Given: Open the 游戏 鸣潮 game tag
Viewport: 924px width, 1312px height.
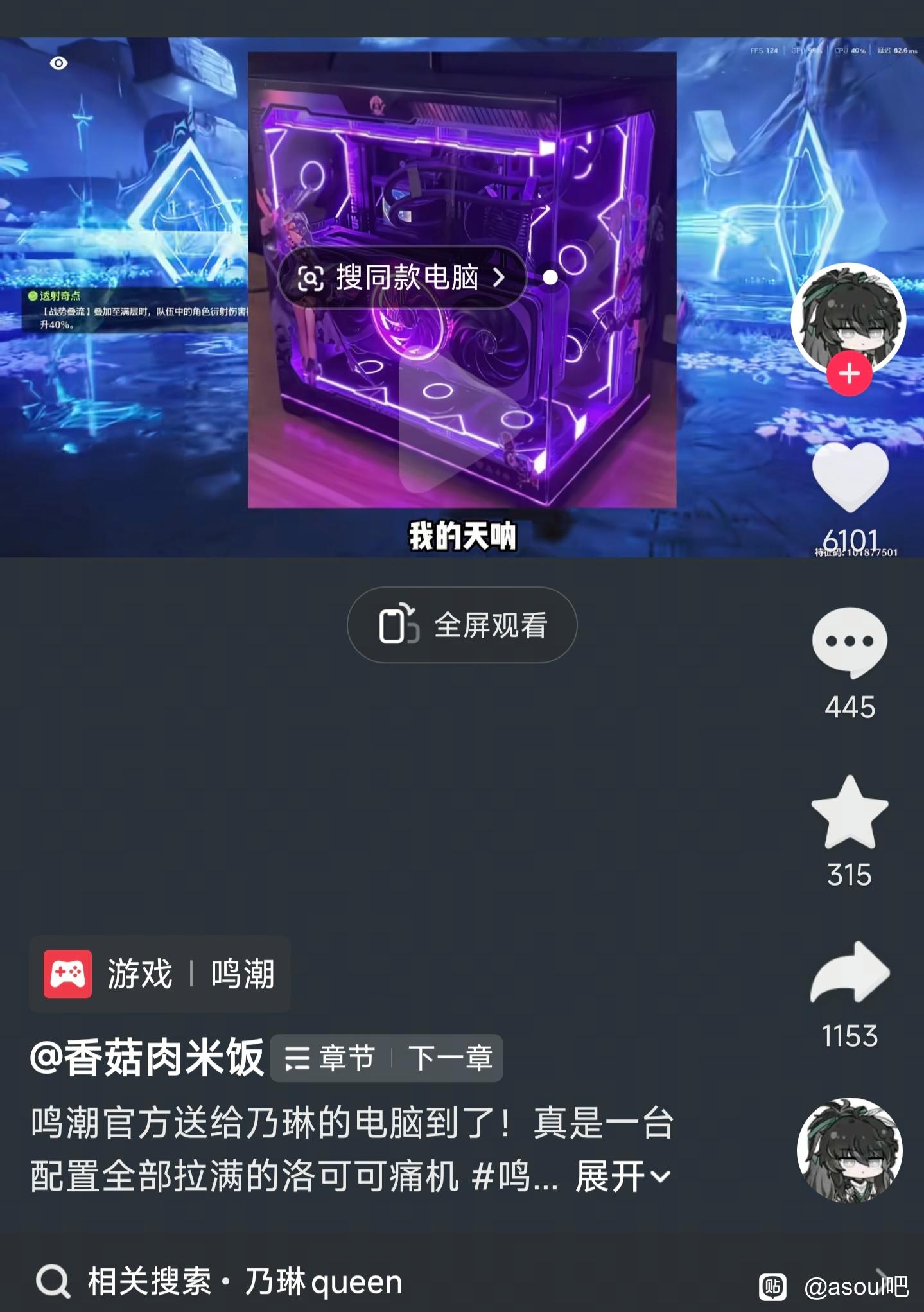Looking at the screenshot, I should 159,974.
